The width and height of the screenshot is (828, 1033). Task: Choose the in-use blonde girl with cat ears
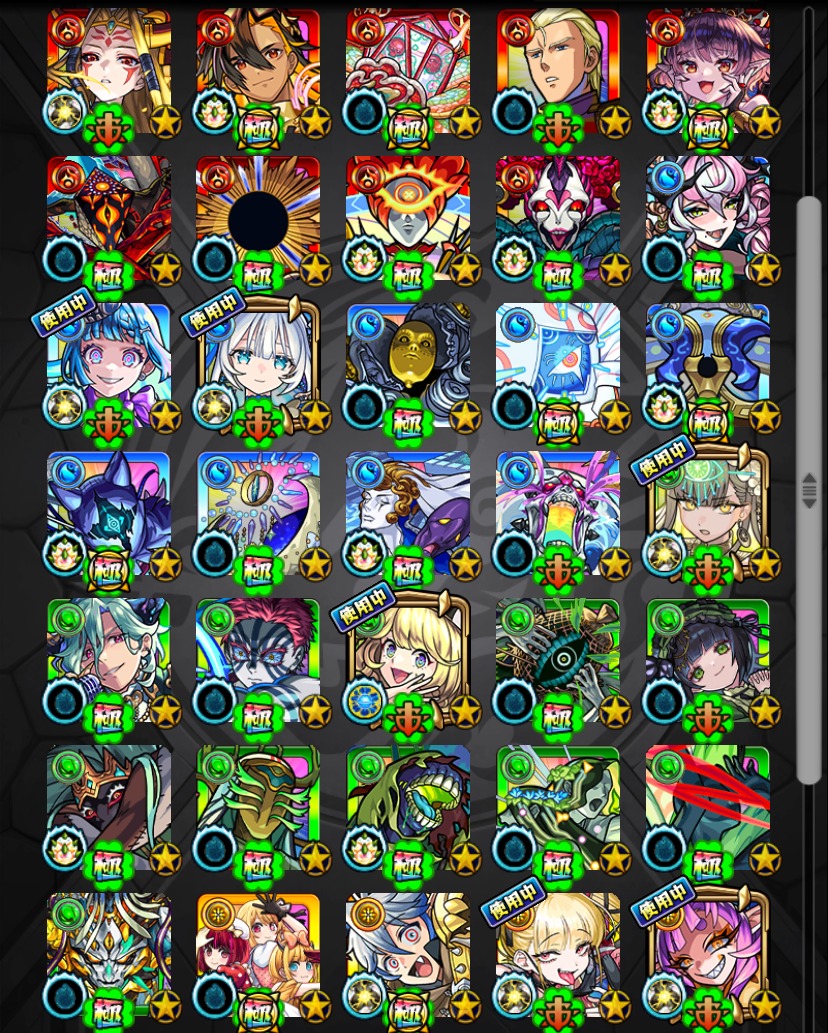click(x=408, y=658)
